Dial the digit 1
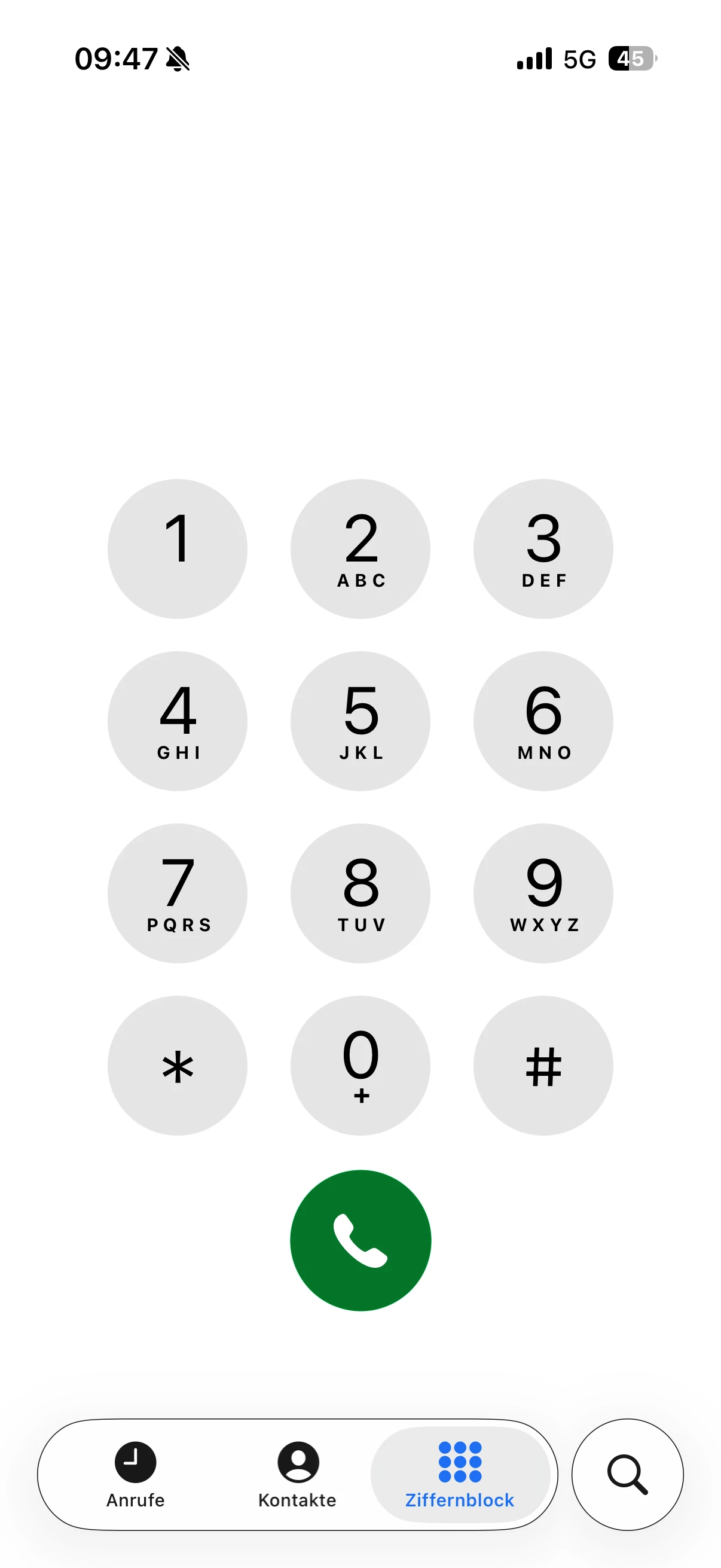 tap(177, 548)
